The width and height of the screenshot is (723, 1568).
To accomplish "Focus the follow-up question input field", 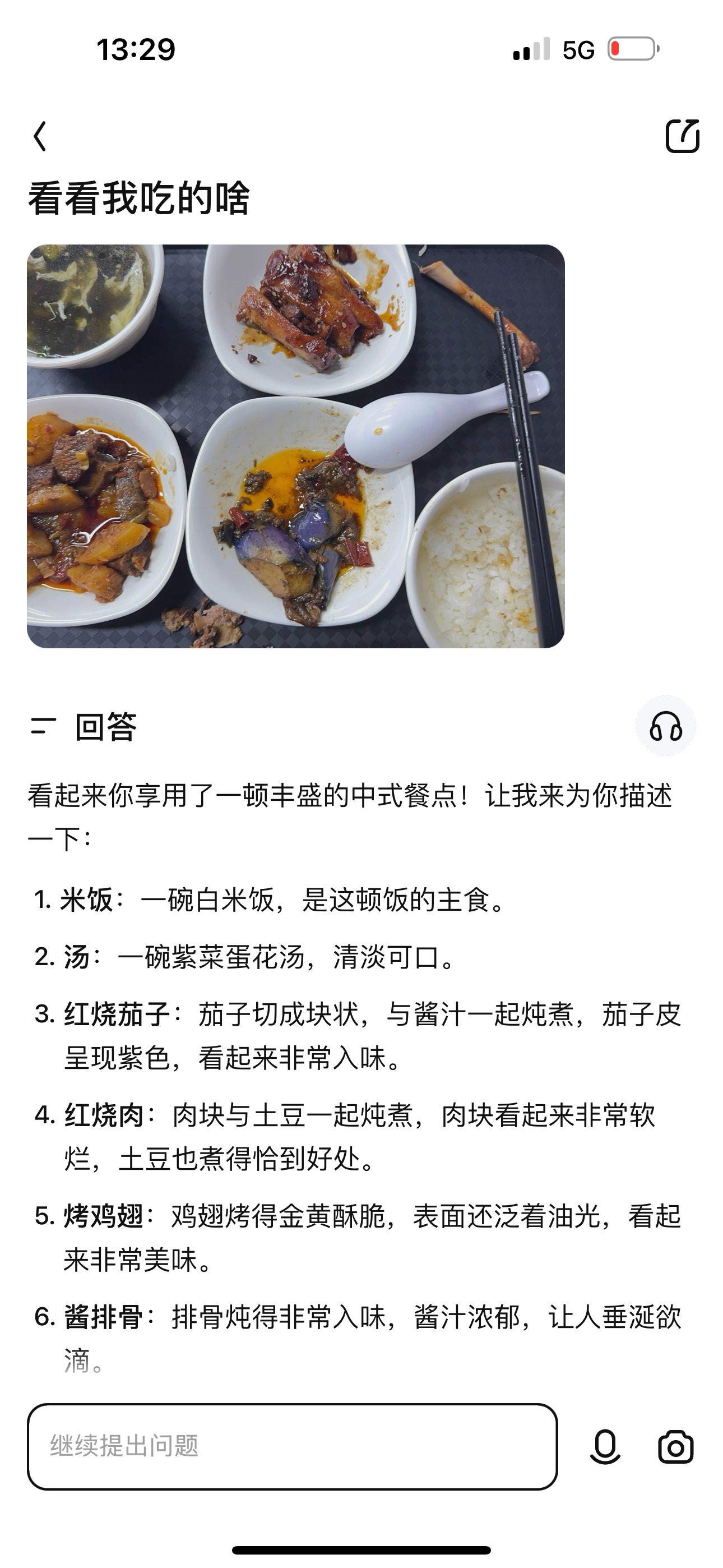I will click(292, 1446).
